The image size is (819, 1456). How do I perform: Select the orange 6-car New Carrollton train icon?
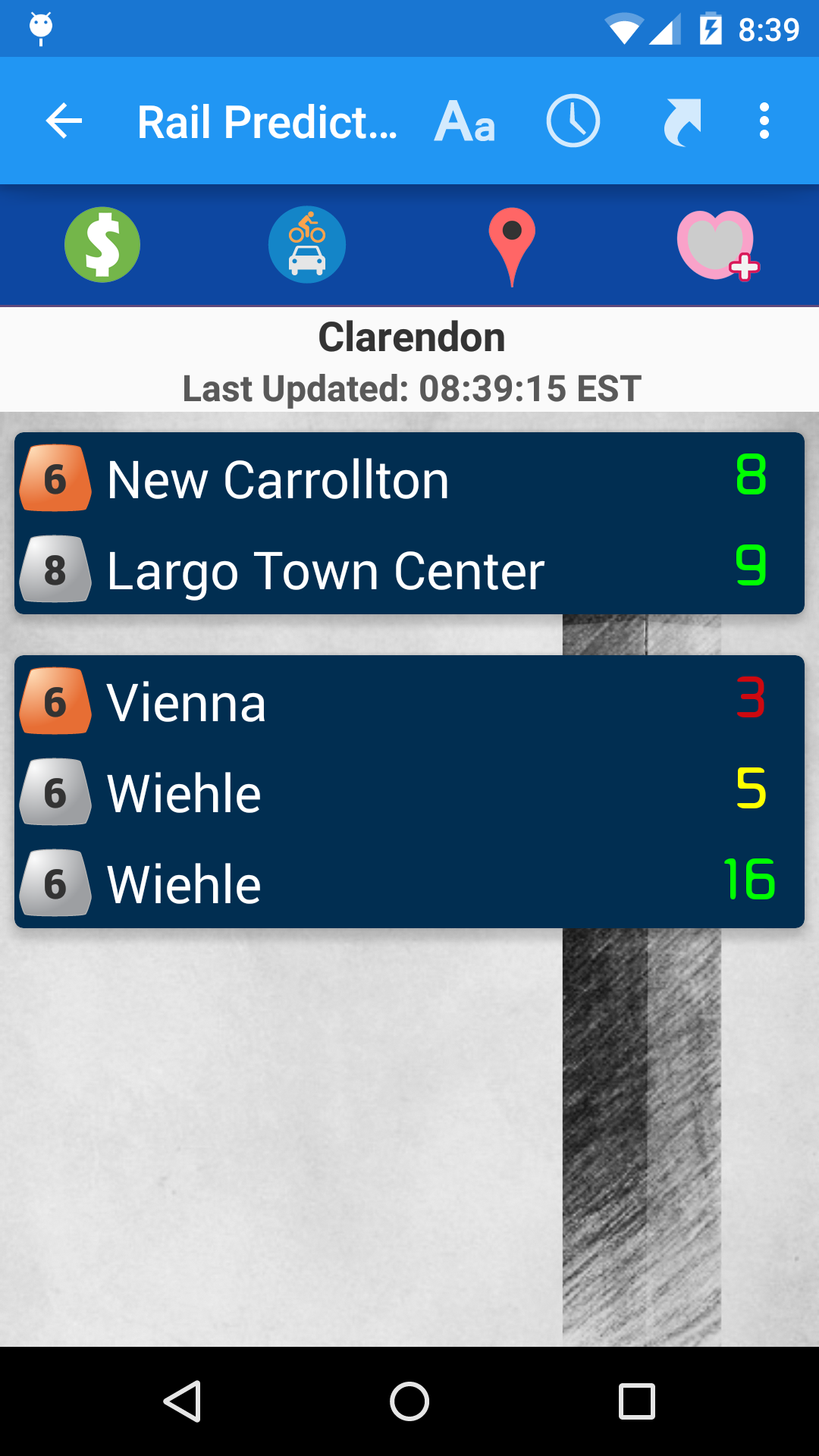click(x=55, y=478)
